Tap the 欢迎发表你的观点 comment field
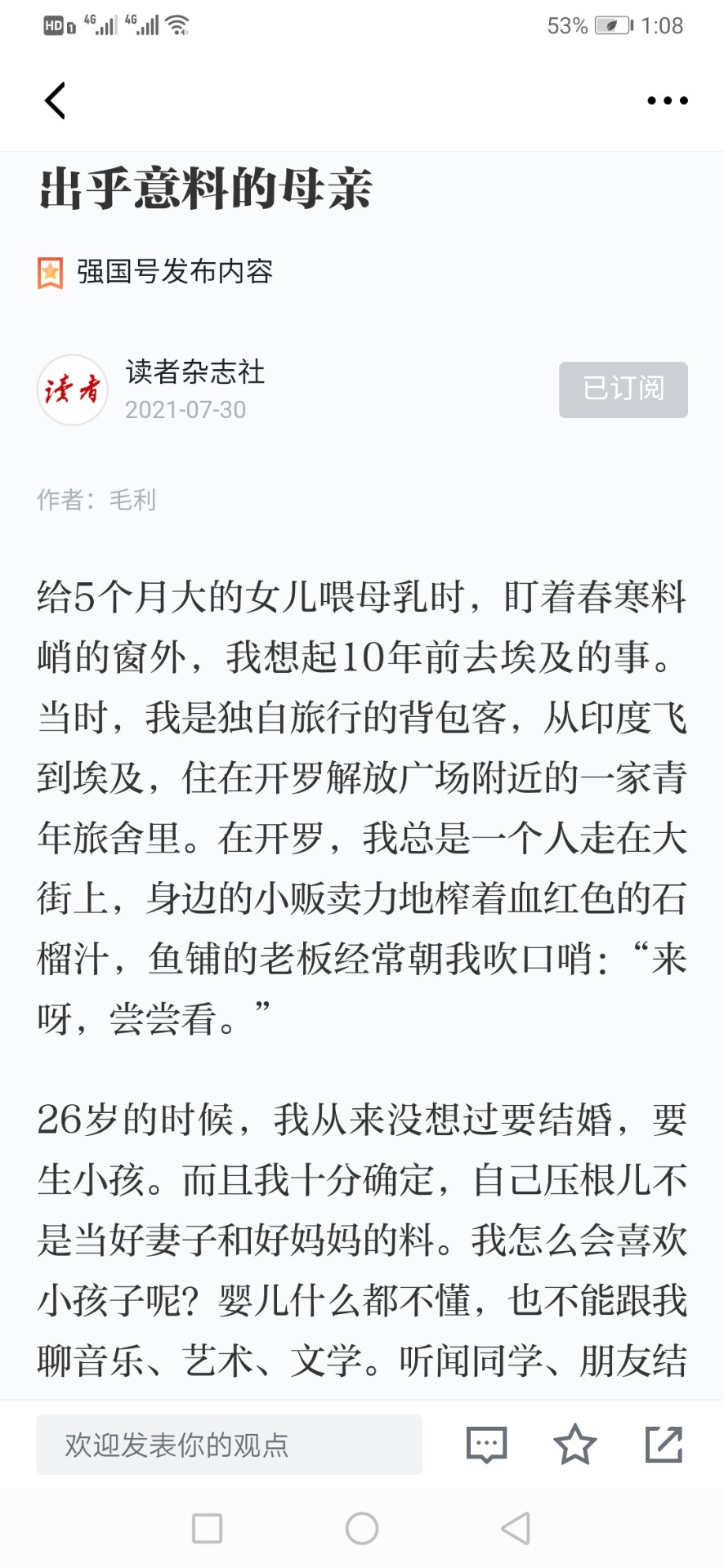Image resolution: width=724 pixels, height=1568 pixels. (x=229, y=1445)
